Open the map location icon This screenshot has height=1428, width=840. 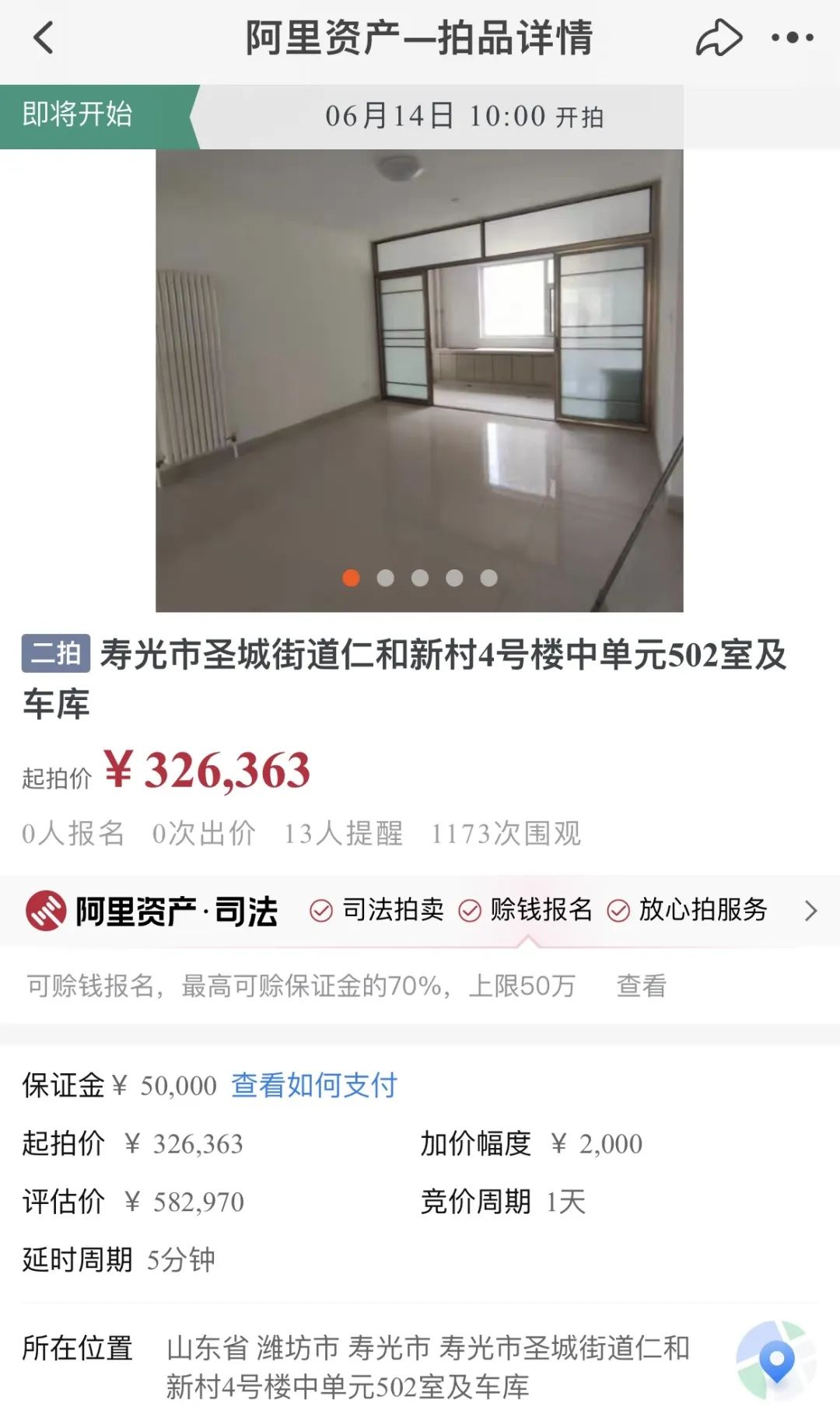776,1360
